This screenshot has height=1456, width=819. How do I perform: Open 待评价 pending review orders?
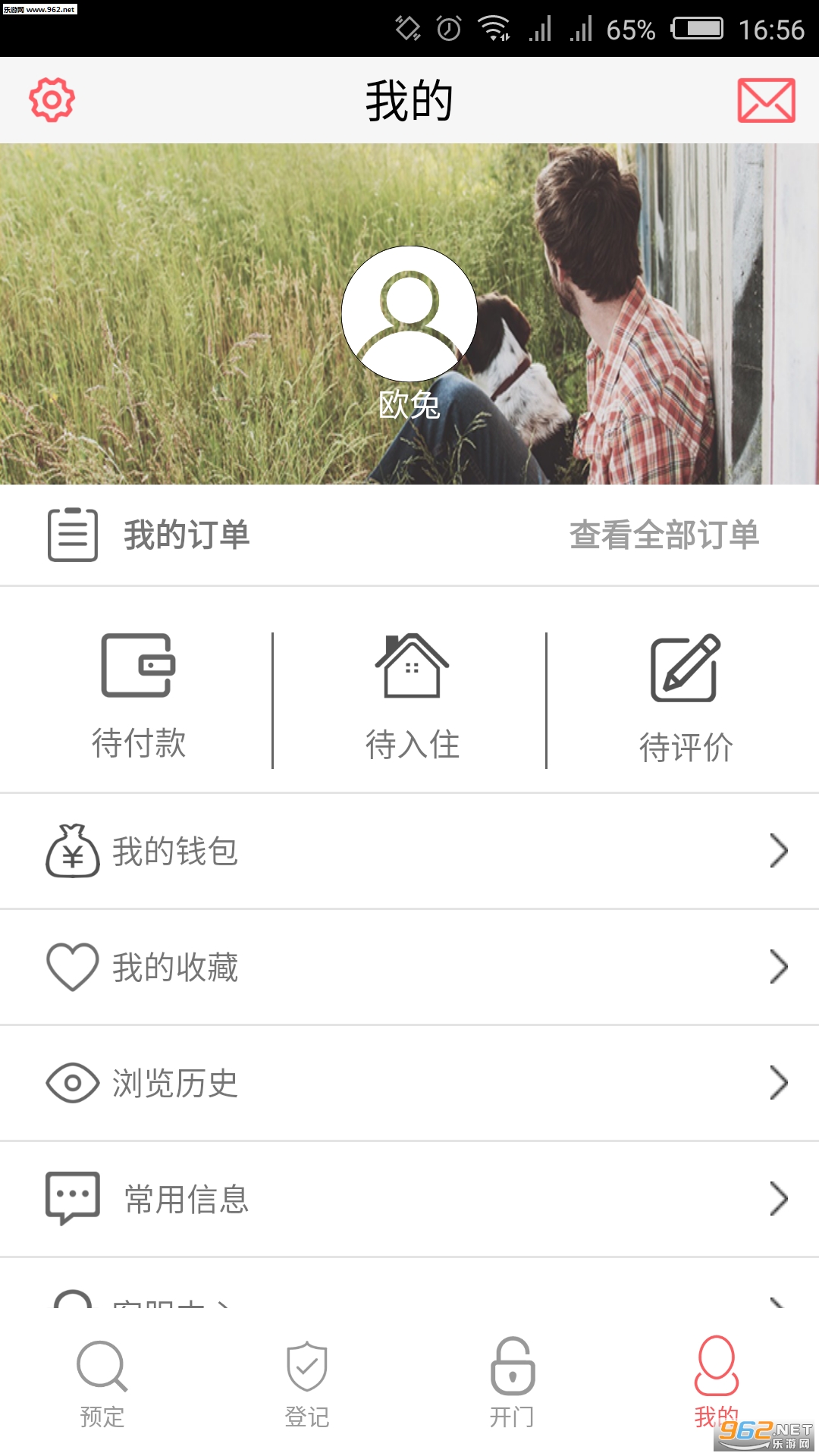coord(686,699)
